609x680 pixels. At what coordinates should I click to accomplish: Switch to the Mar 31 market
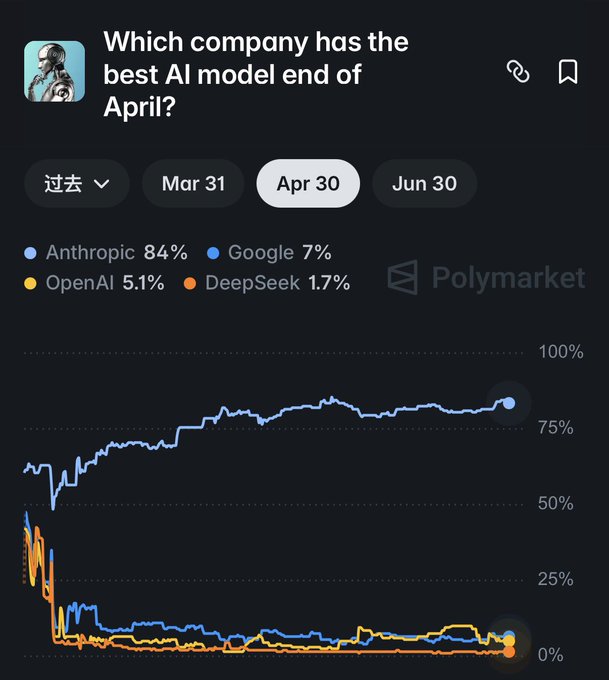pos(194,184)
